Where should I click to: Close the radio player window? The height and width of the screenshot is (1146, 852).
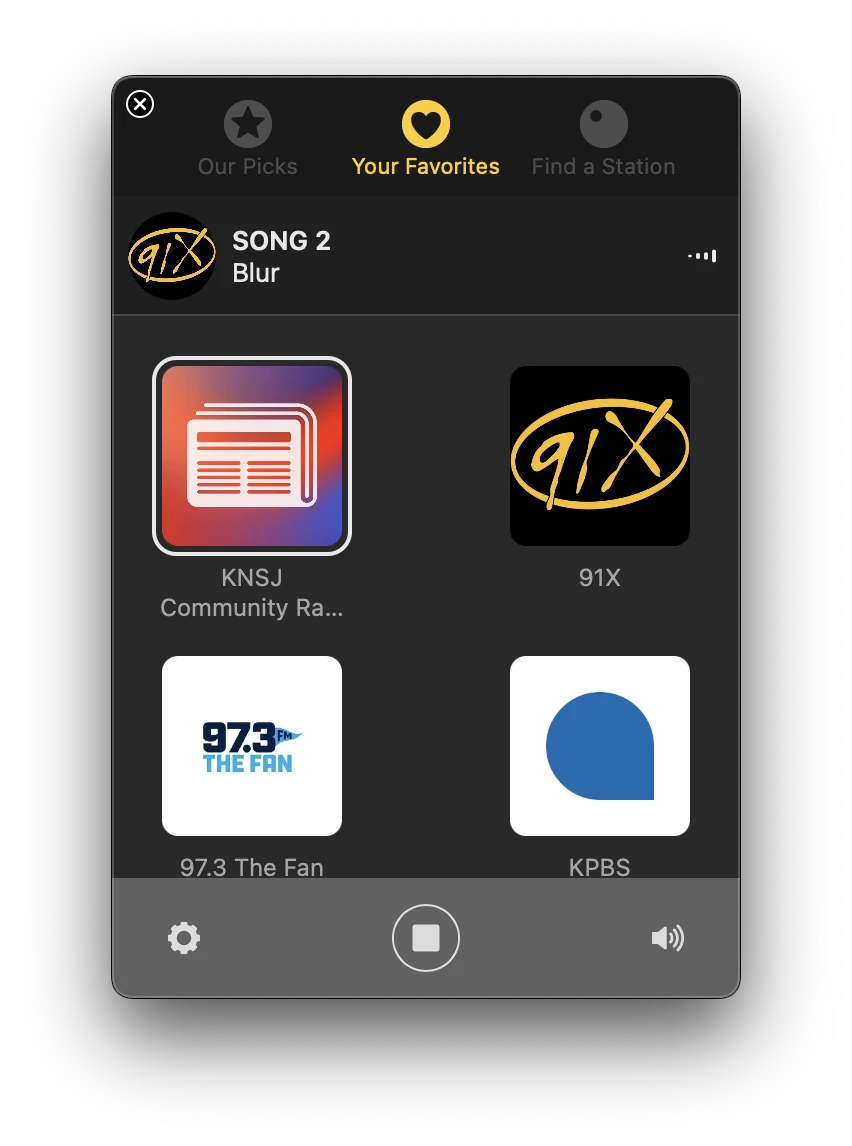pyautogui.click(x=140, y=104)
